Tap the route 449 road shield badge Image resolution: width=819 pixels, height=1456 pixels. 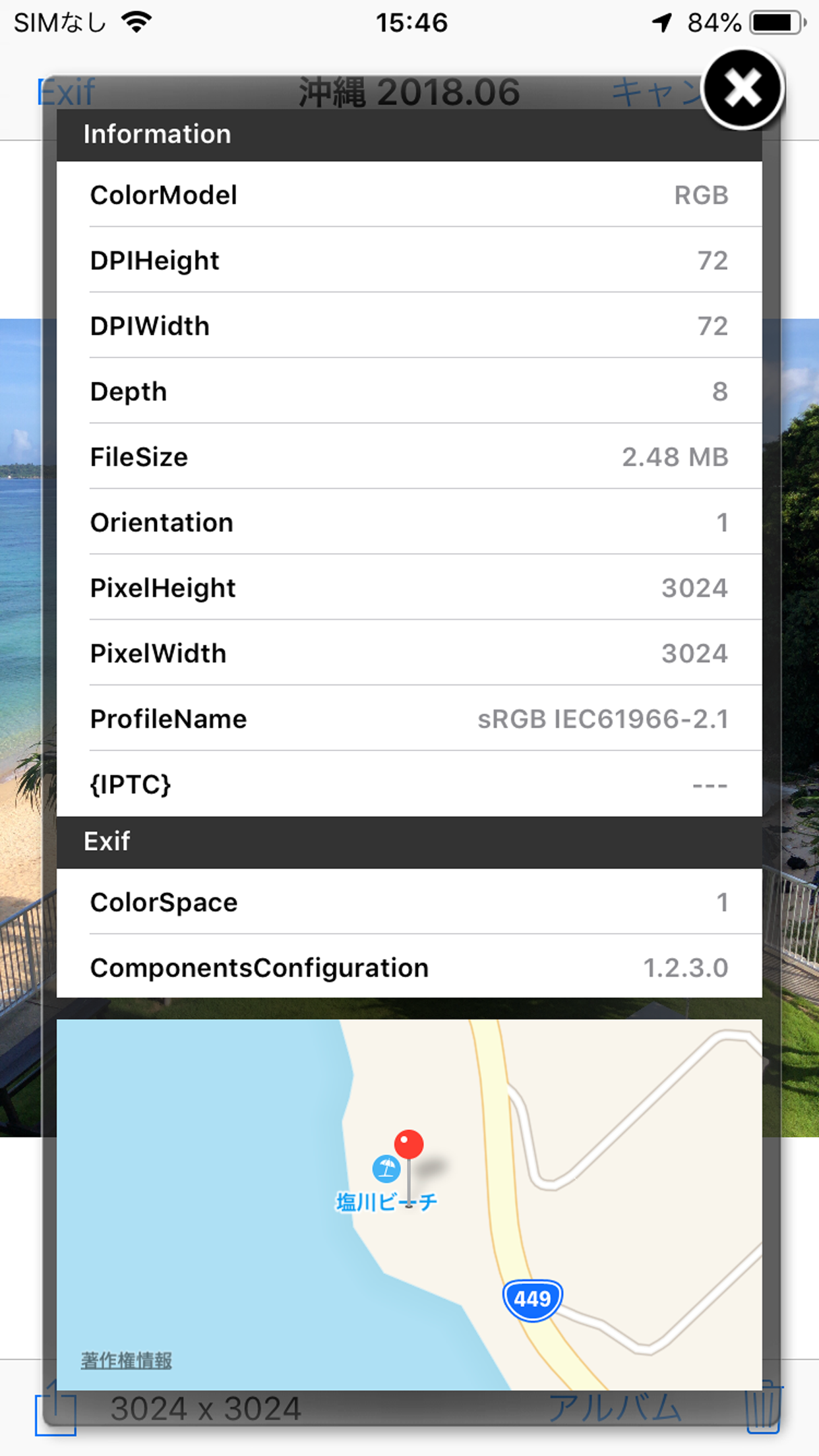531,1298
